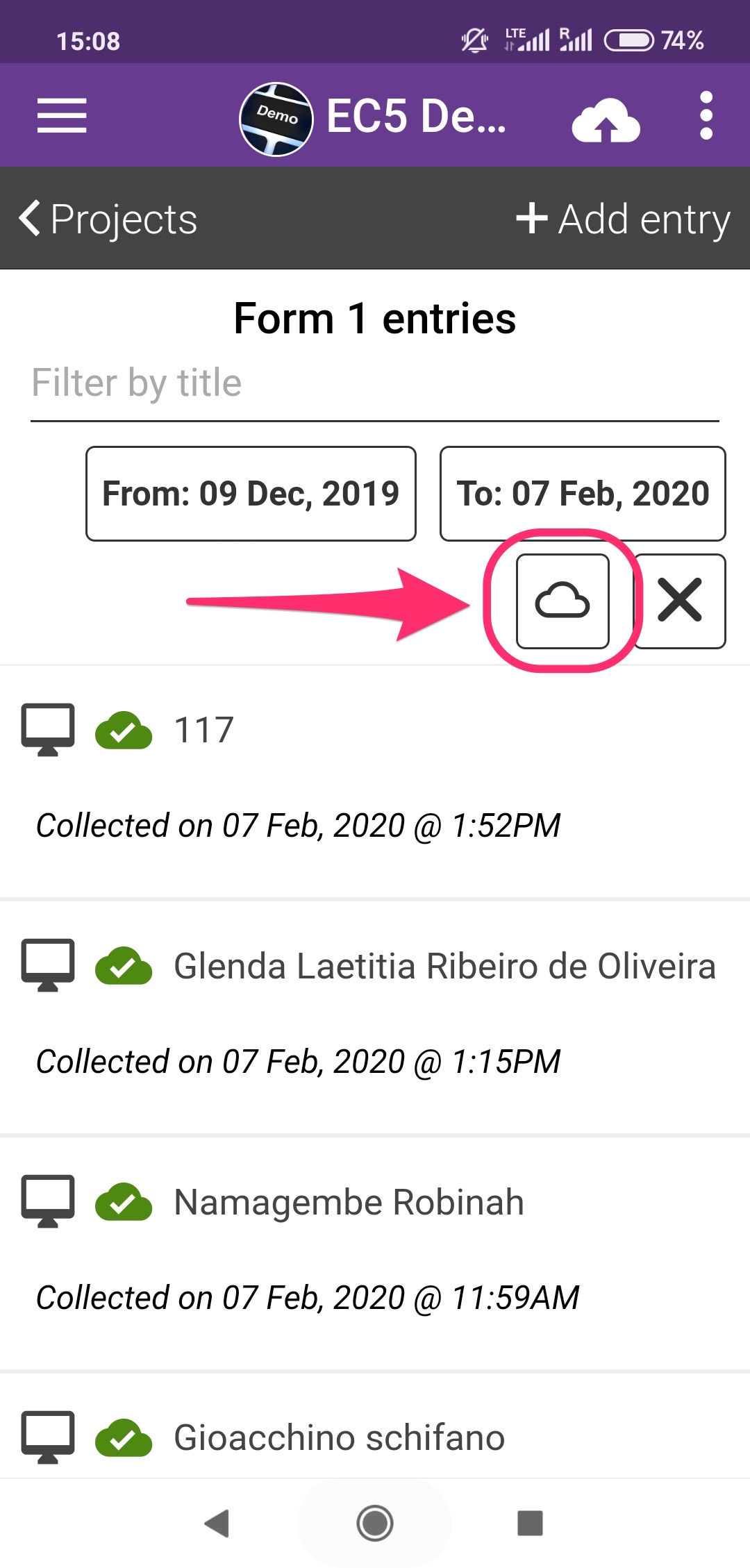Open Glenda Laetitia Ribeiro de Oliveira entry

tap(375, 1018)
